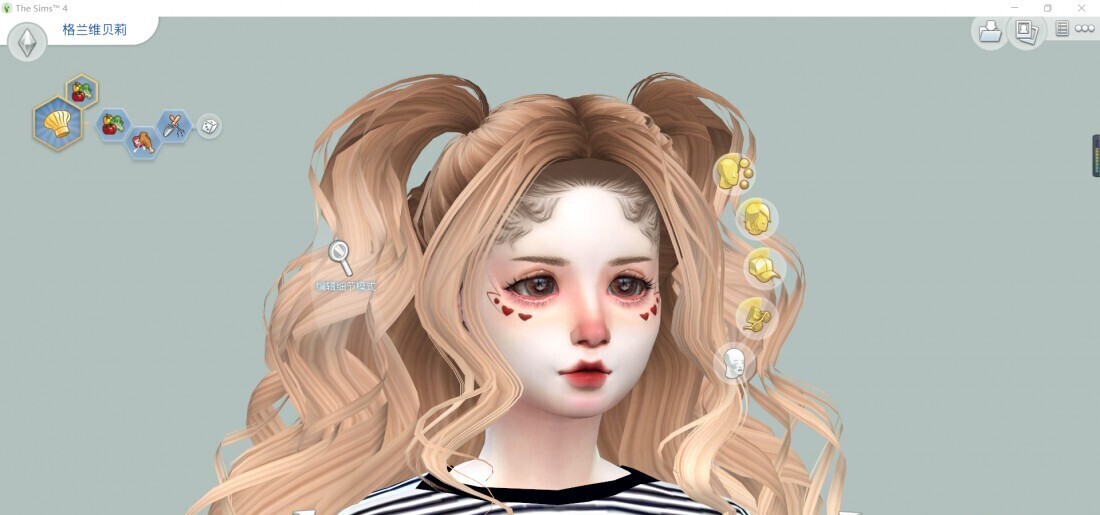
Task: Close the Sims 4 window
Action: [x=1081, y=8]
